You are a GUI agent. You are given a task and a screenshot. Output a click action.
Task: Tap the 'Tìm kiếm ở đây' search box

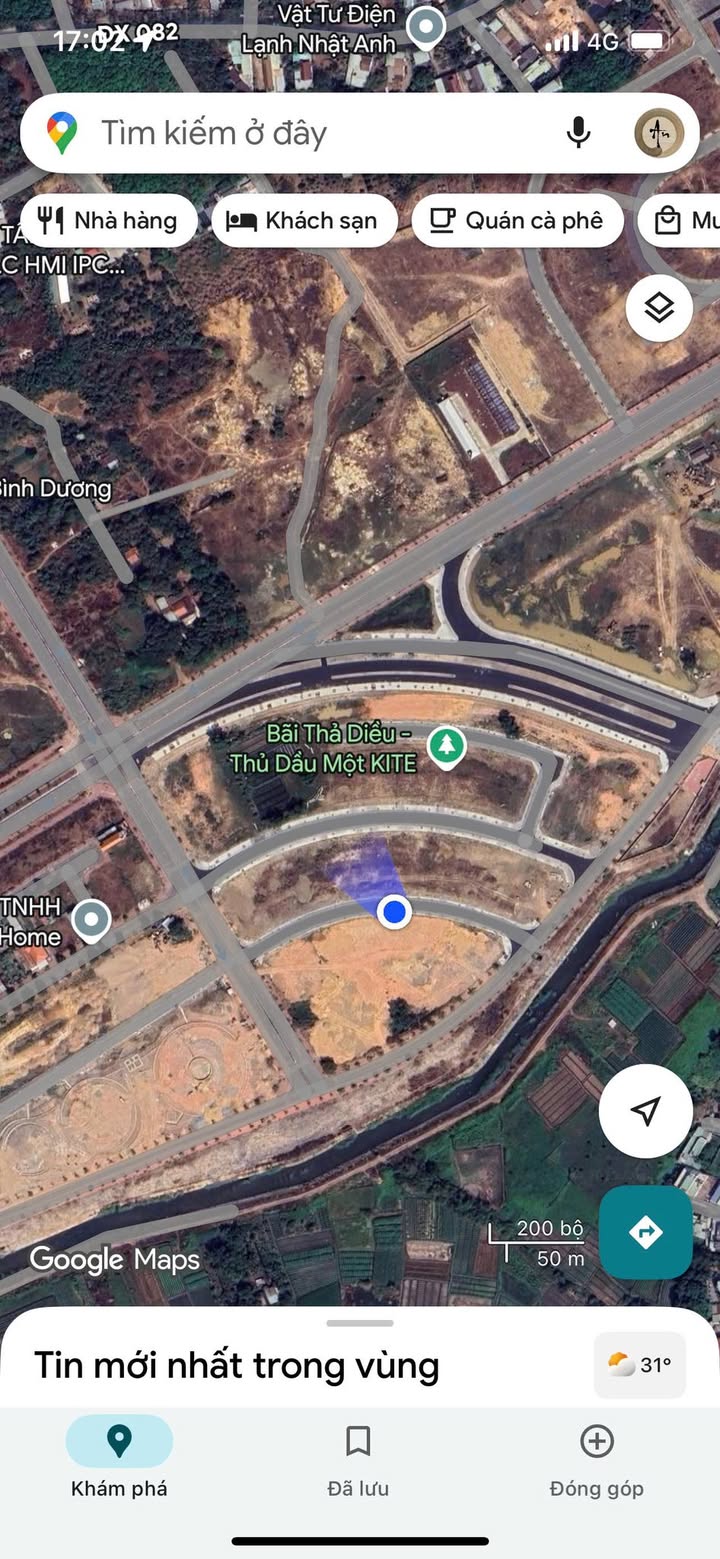(x=300, y=133)
